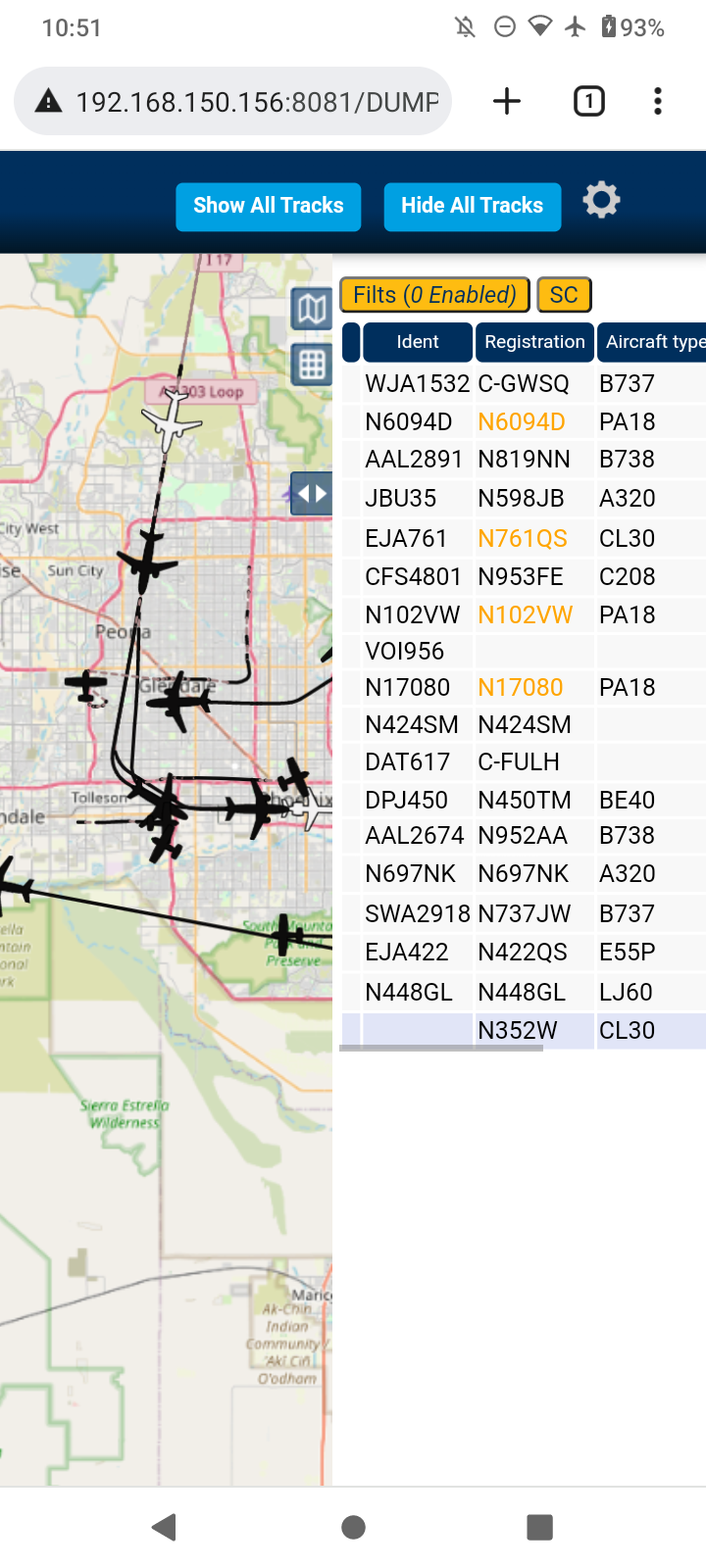Open the Filts (0 Enabled) filters button

pyautogui.click(x=434, y=295)
